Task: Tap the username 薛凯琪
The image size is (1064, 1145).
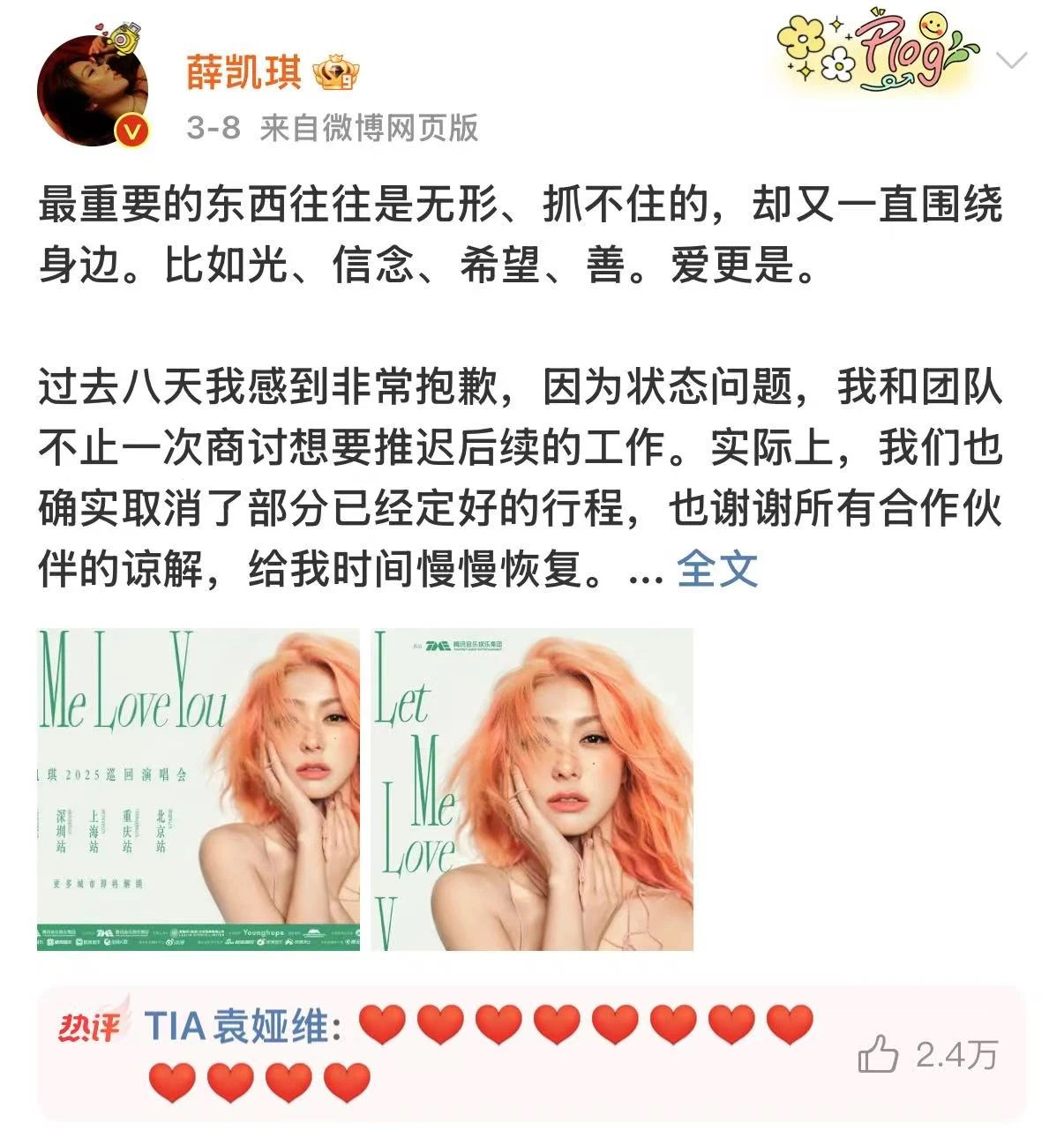Action: [244, 72]
